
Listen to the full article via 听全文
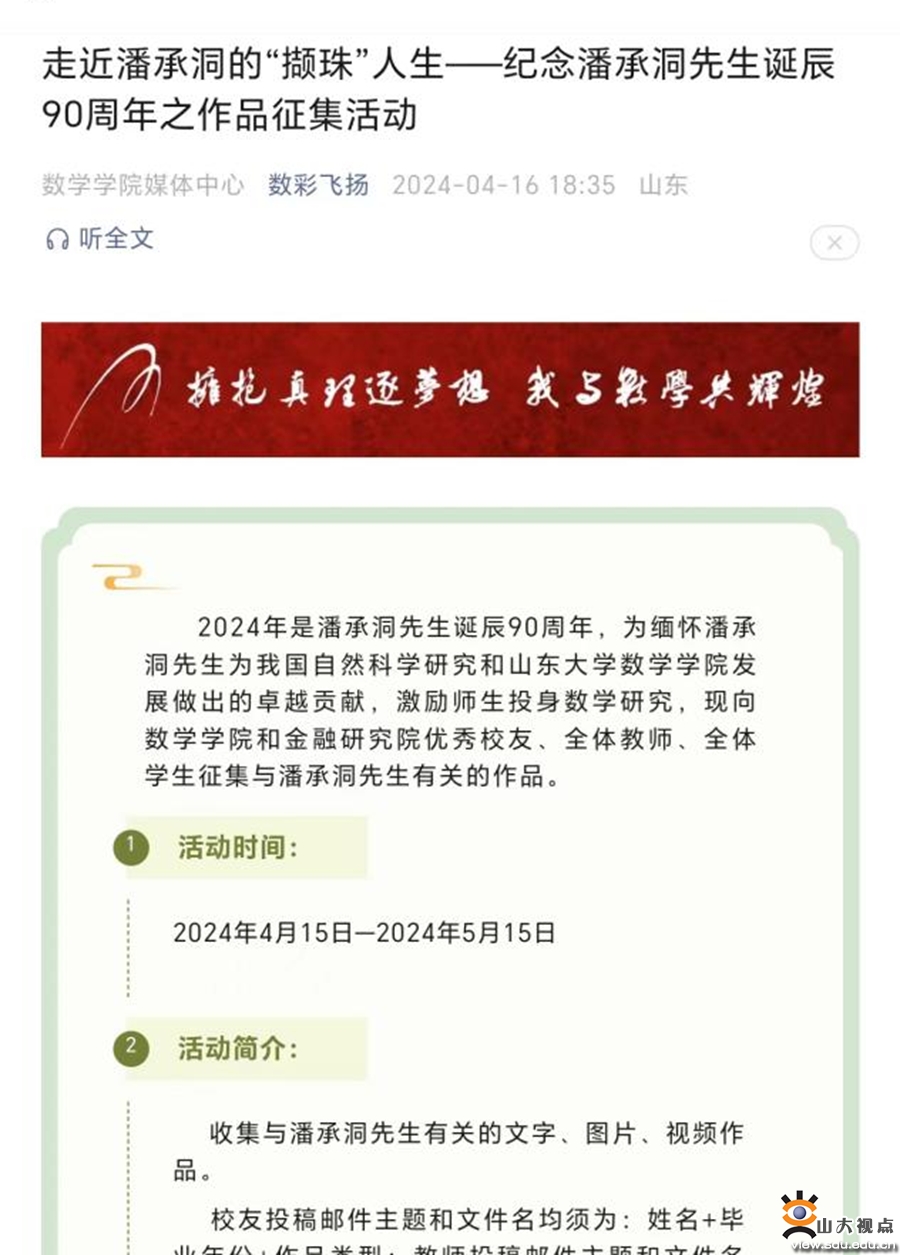101,239
